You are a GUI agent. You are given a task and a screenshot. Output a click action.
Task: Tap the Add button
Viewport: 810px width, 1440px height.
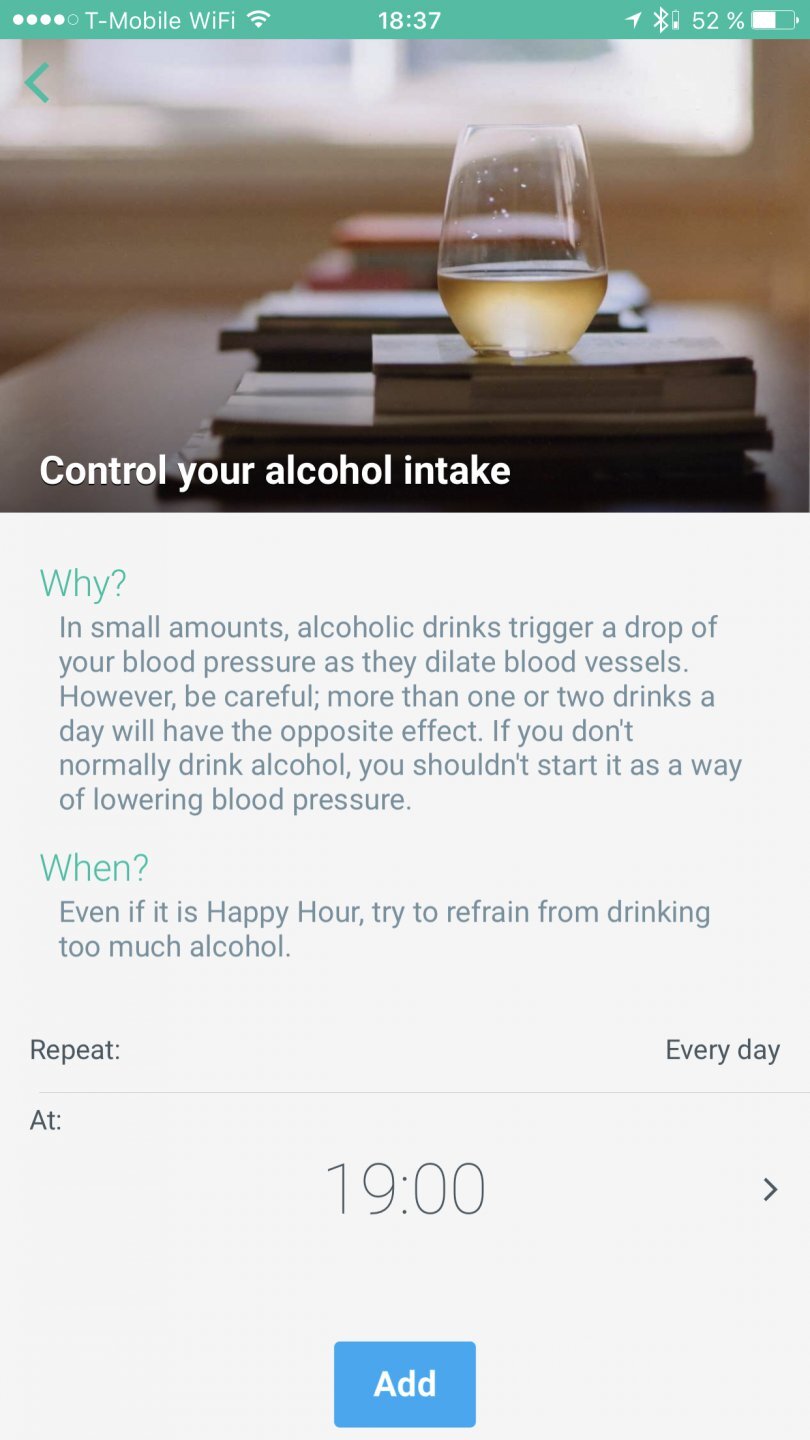(x=405, y=1384)
